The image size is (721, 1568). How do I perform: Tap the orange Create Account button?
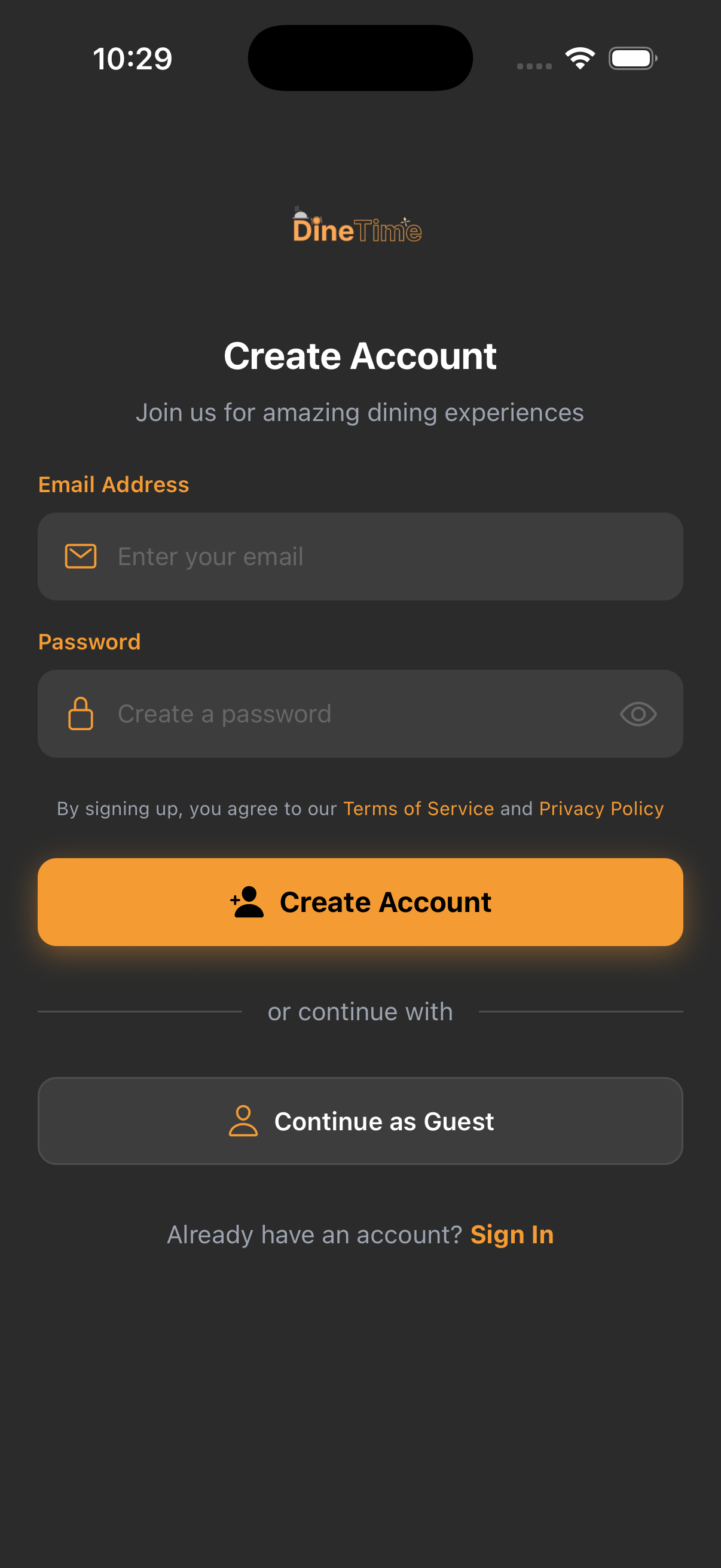pos(360,901)
